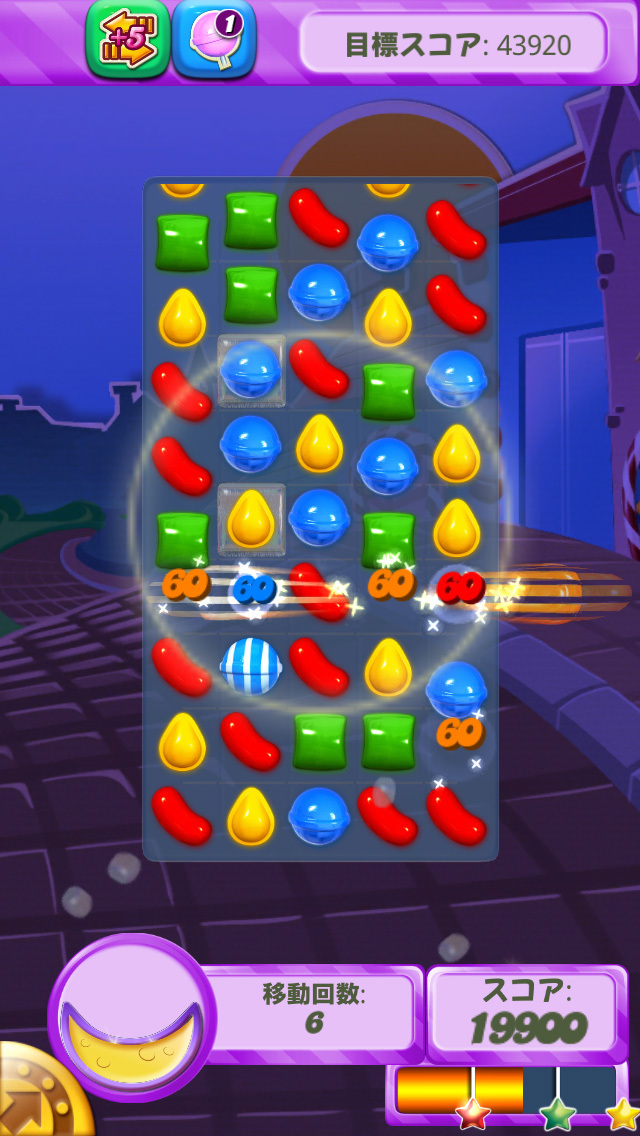Use the +5 extra moves booster
640x1136 pixels.
[x=127, y=38]
